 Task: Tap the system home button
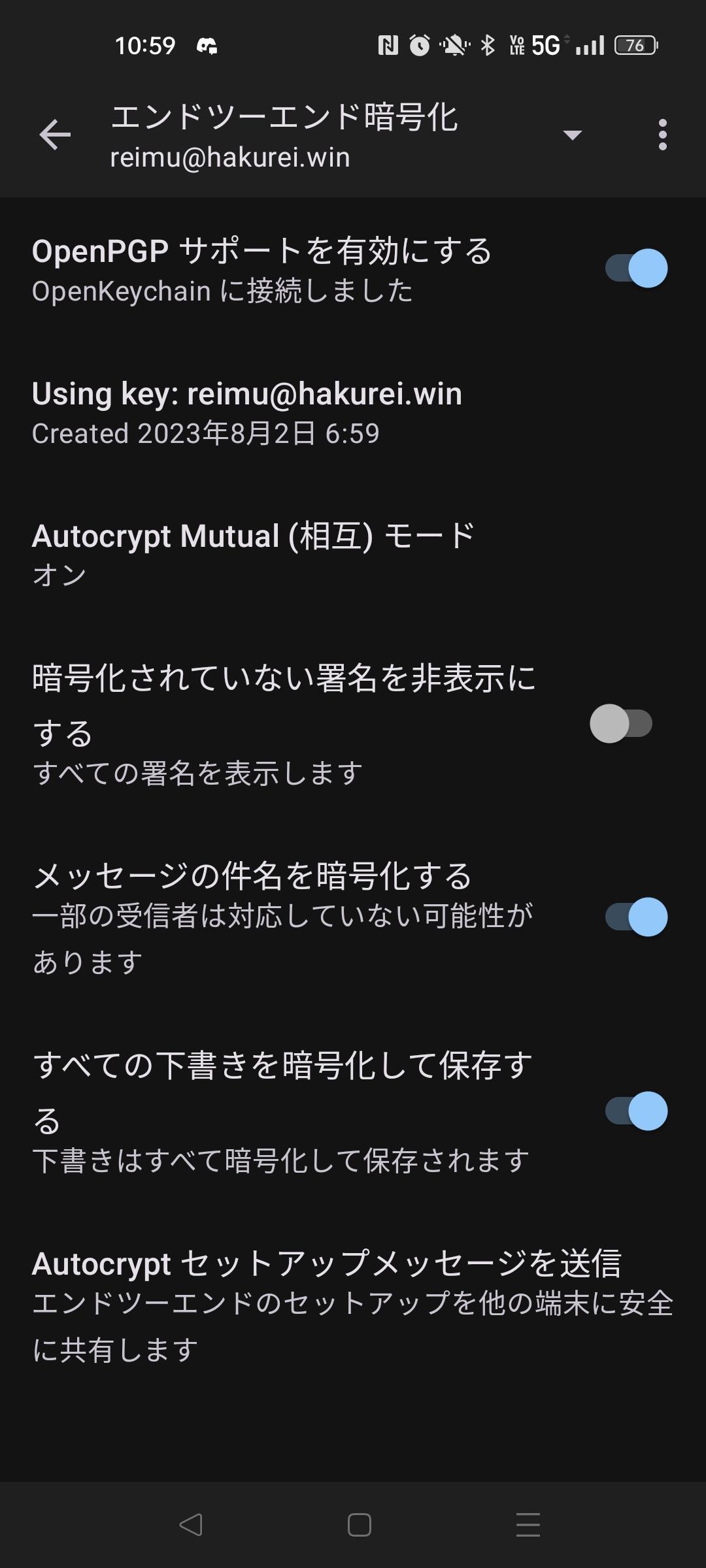[359, 1525]
